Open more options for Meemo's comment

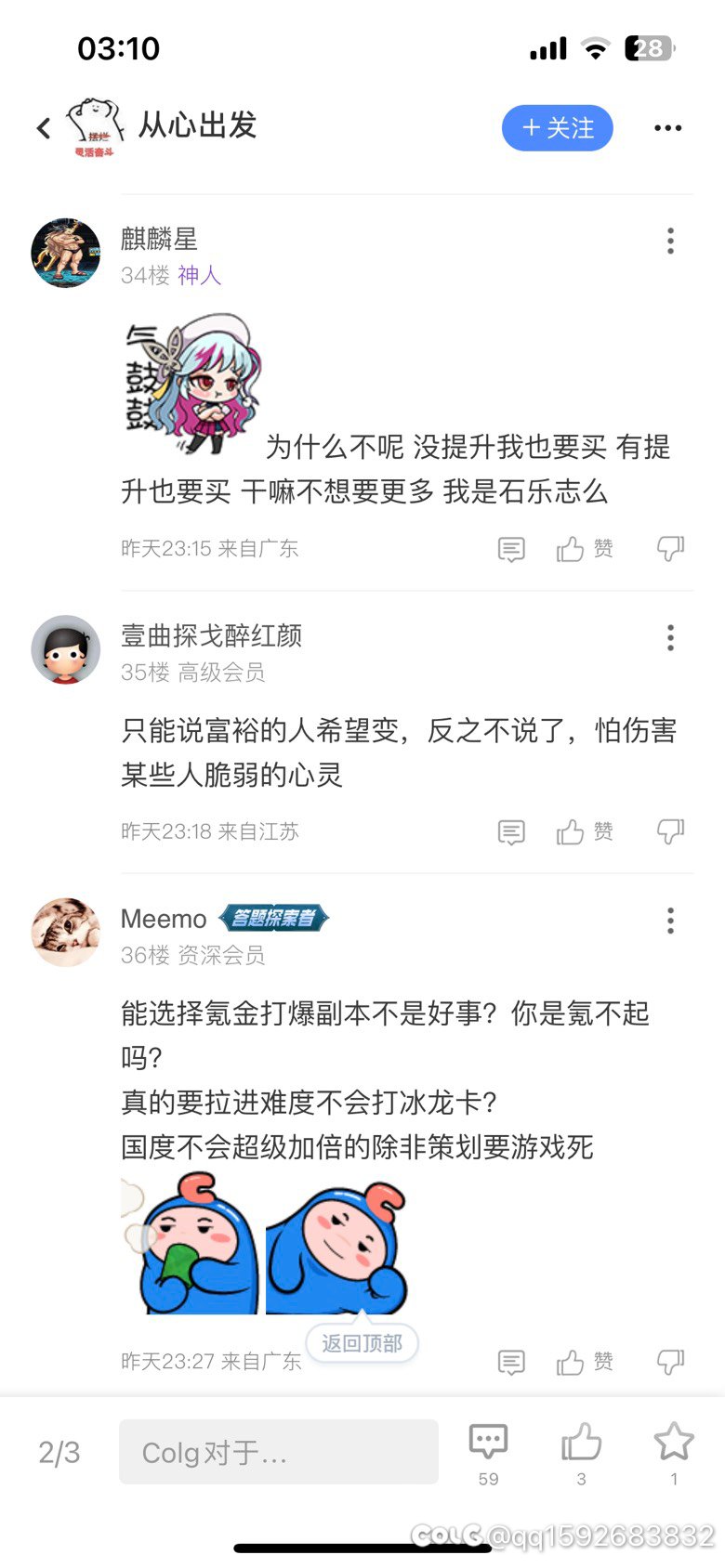click(x=670, y=921)
